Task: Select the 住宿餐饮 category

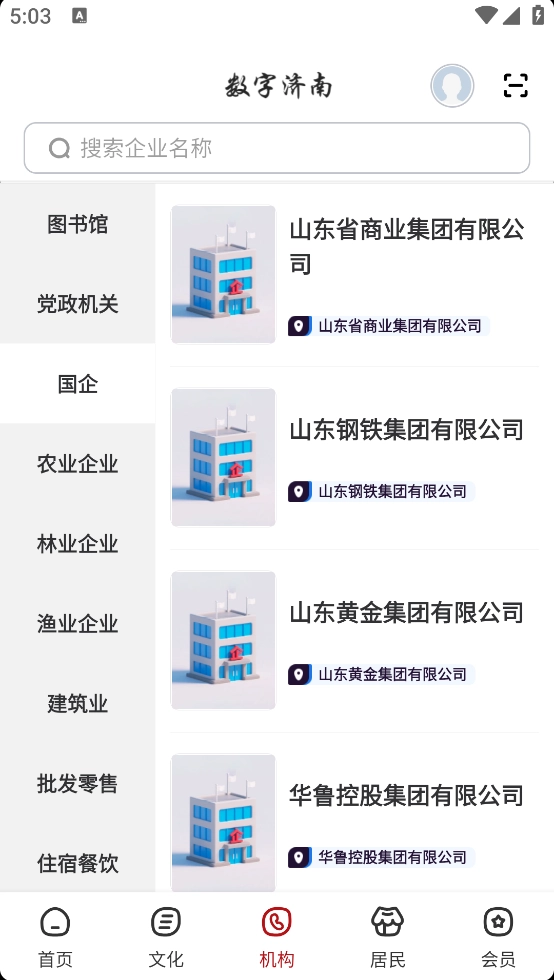Action: [78, 864]
